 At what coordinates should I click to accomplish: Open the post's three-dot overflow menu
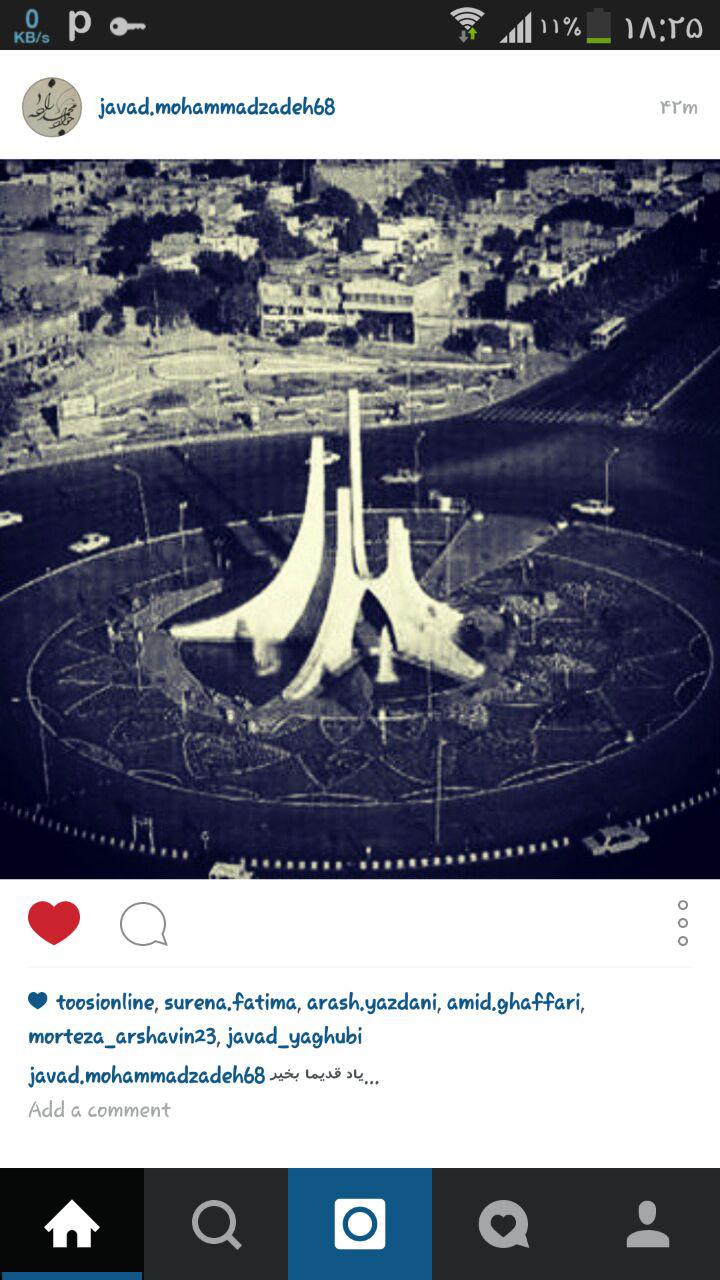[x=683, y=923]
